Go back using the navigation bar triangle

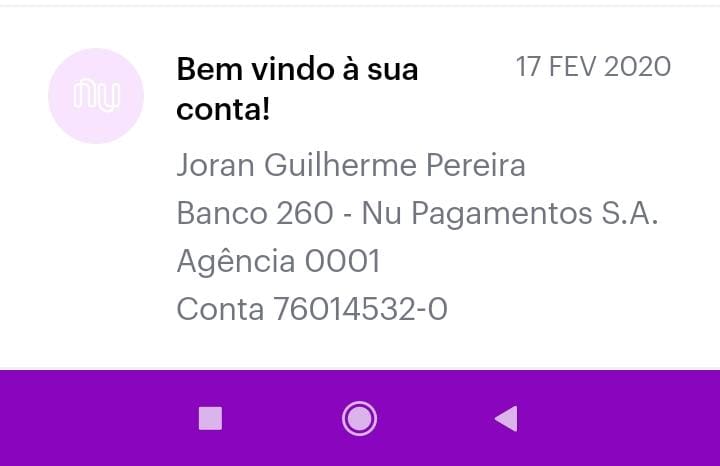point(506,418)
